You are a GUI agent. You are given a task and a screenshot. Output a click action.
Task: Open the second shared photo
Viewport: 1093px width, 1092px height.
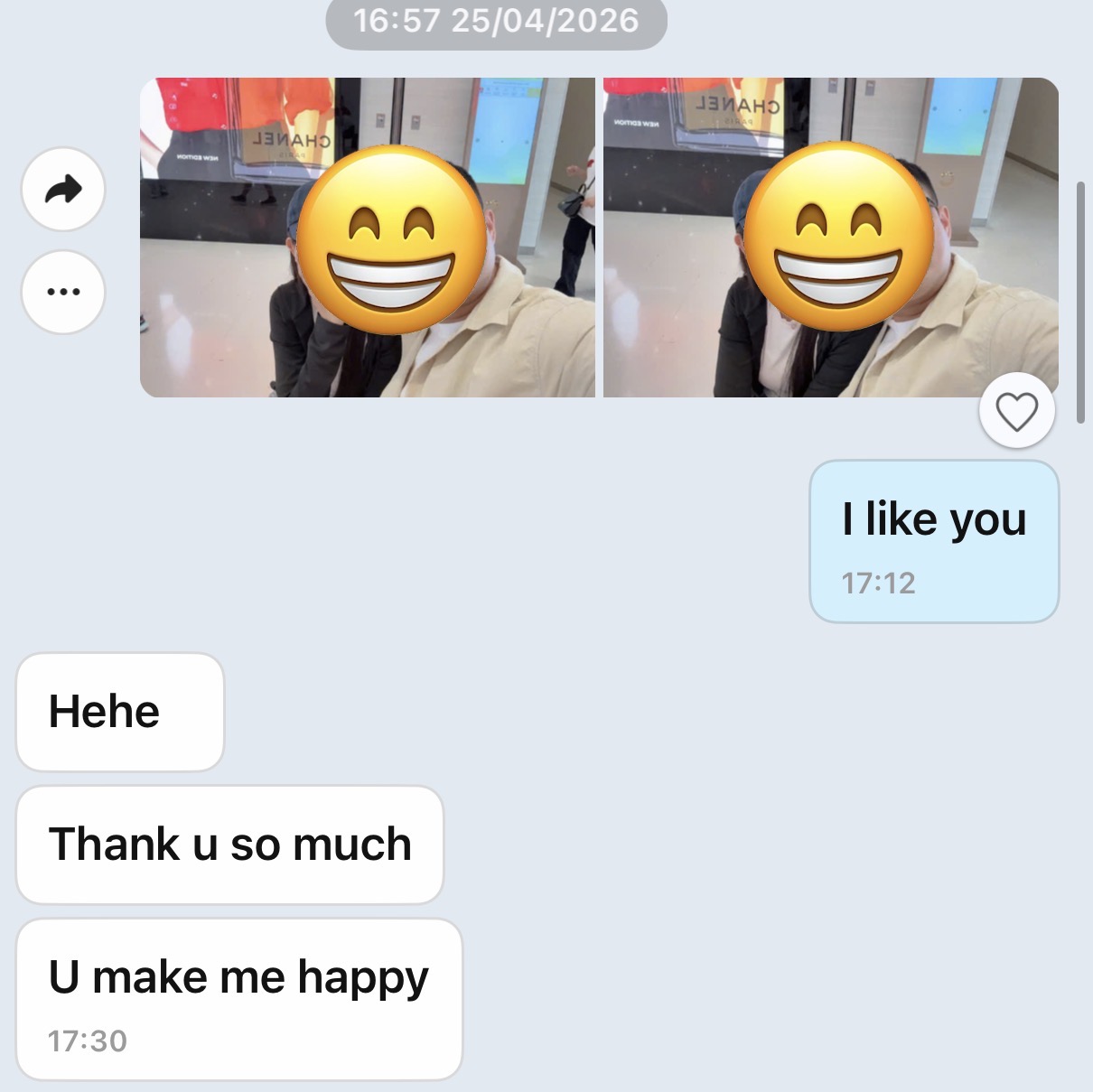pos(829,238)
